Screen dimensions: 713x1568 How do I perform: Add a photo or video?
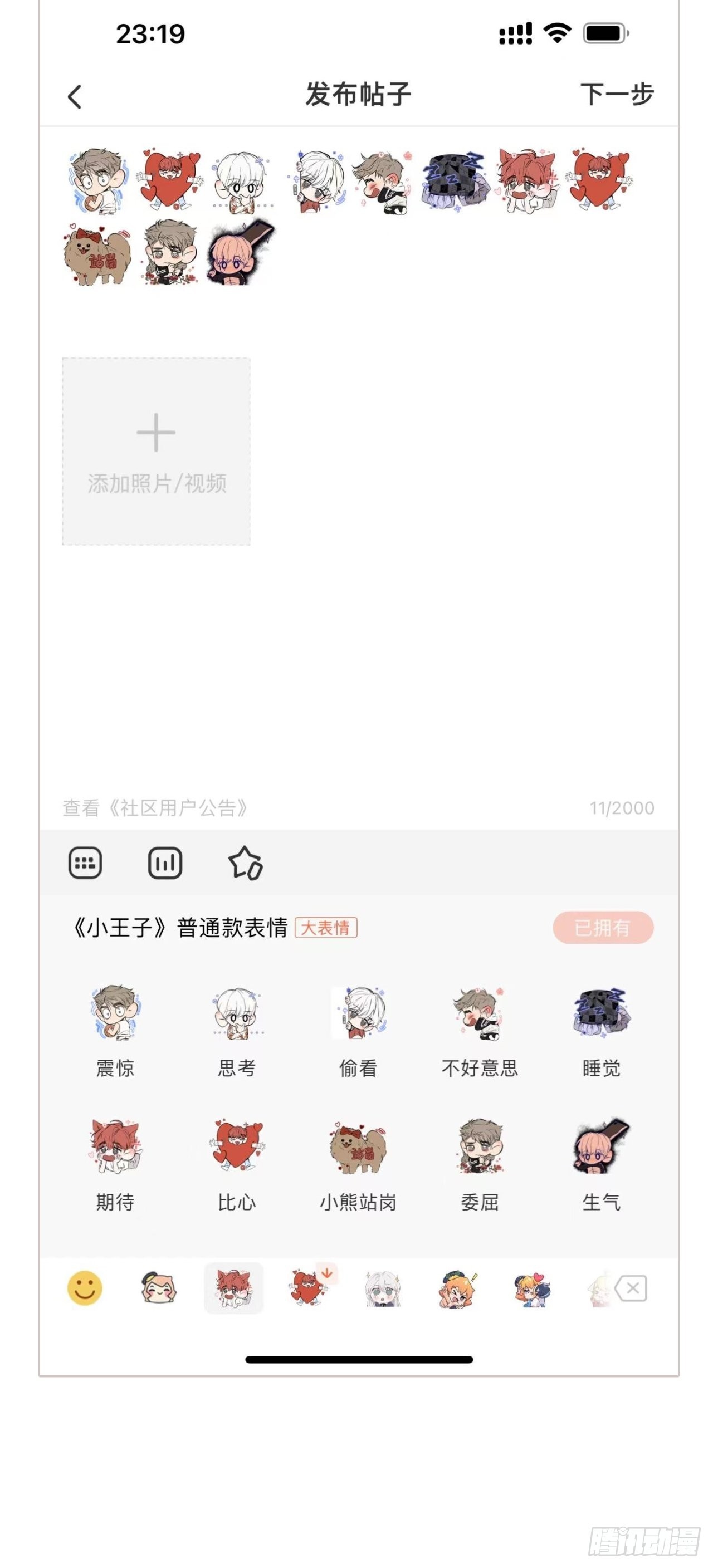tap(156, 451)
